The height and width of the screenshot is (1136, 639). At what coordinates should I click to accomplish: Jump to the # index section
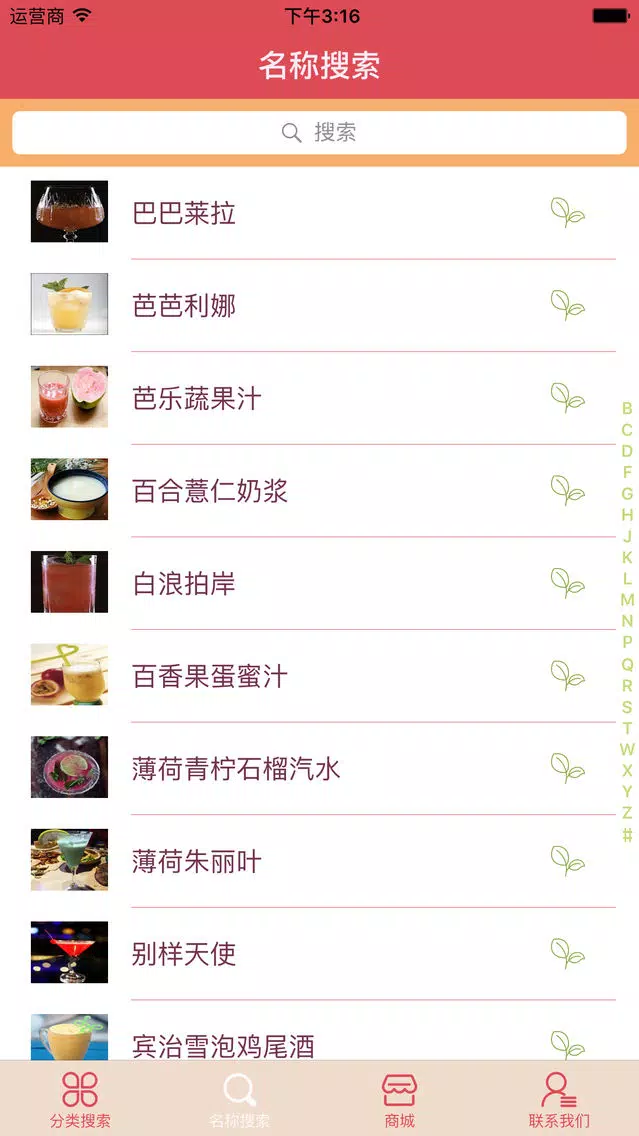(x=627, y=835)
